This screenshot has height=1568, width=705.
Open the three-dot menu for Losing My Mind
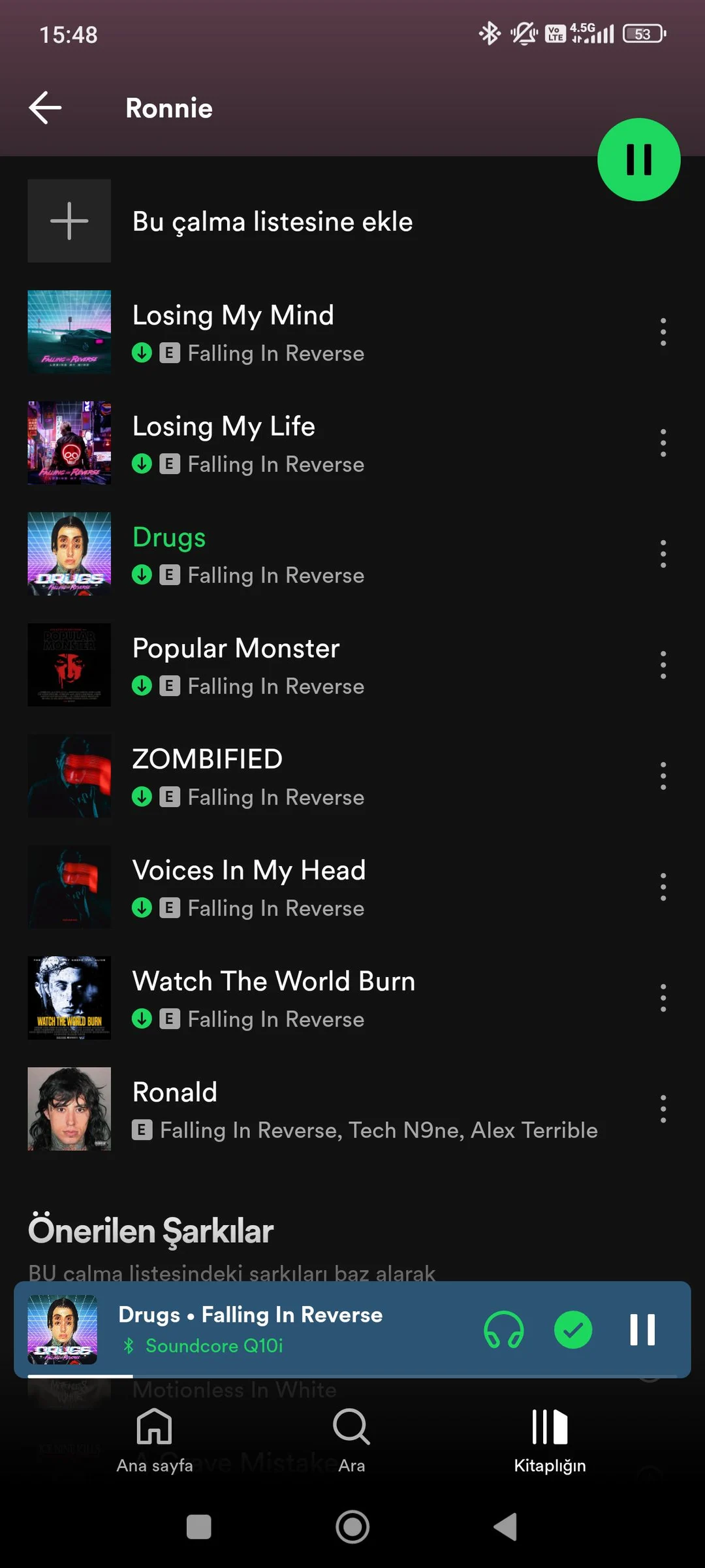tap(663, 332)
